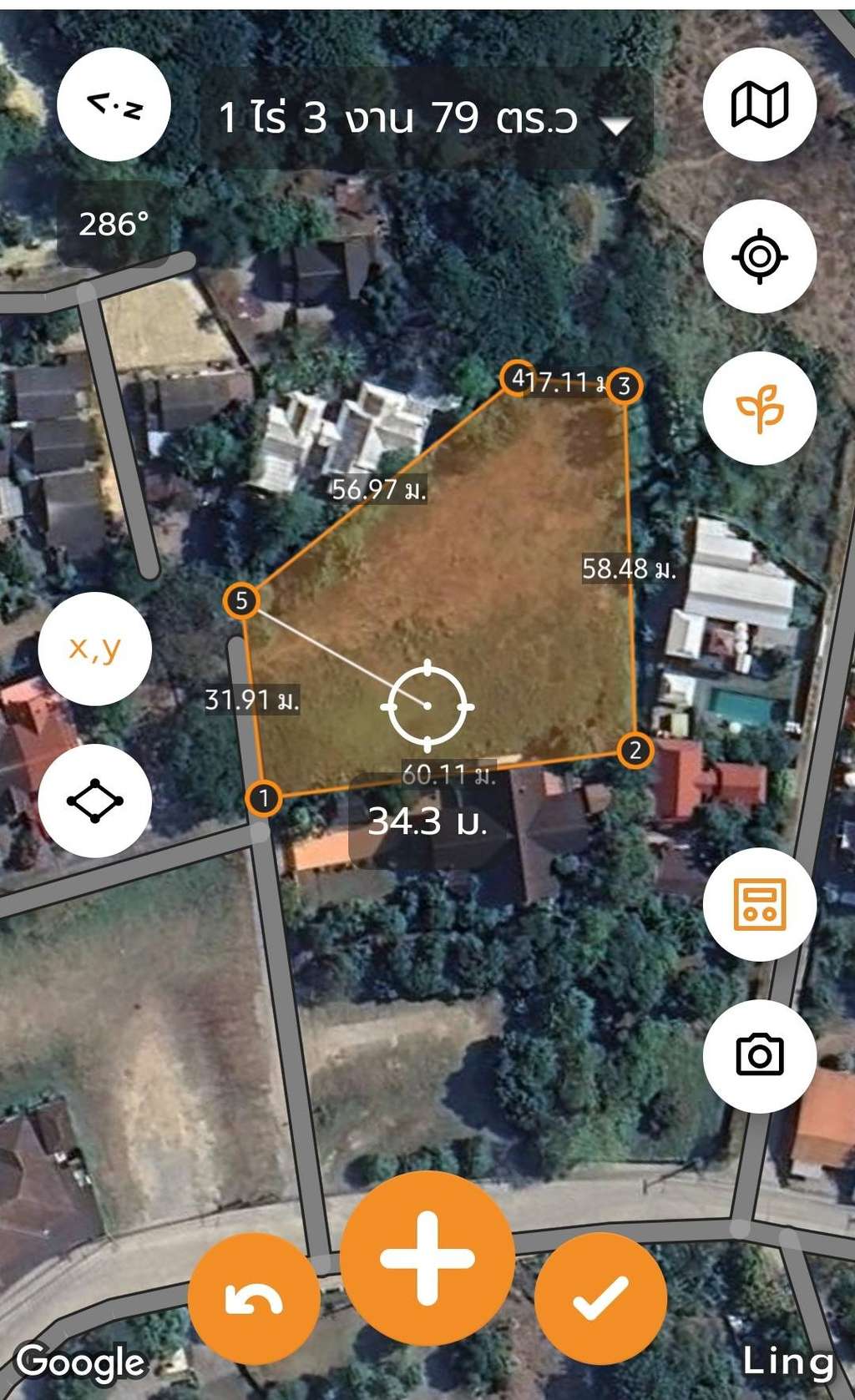Image resolution: width=855 pixels, height=1400 pixels.
Task: Confirm the measurement with the checkmark
Action: 600,1299
